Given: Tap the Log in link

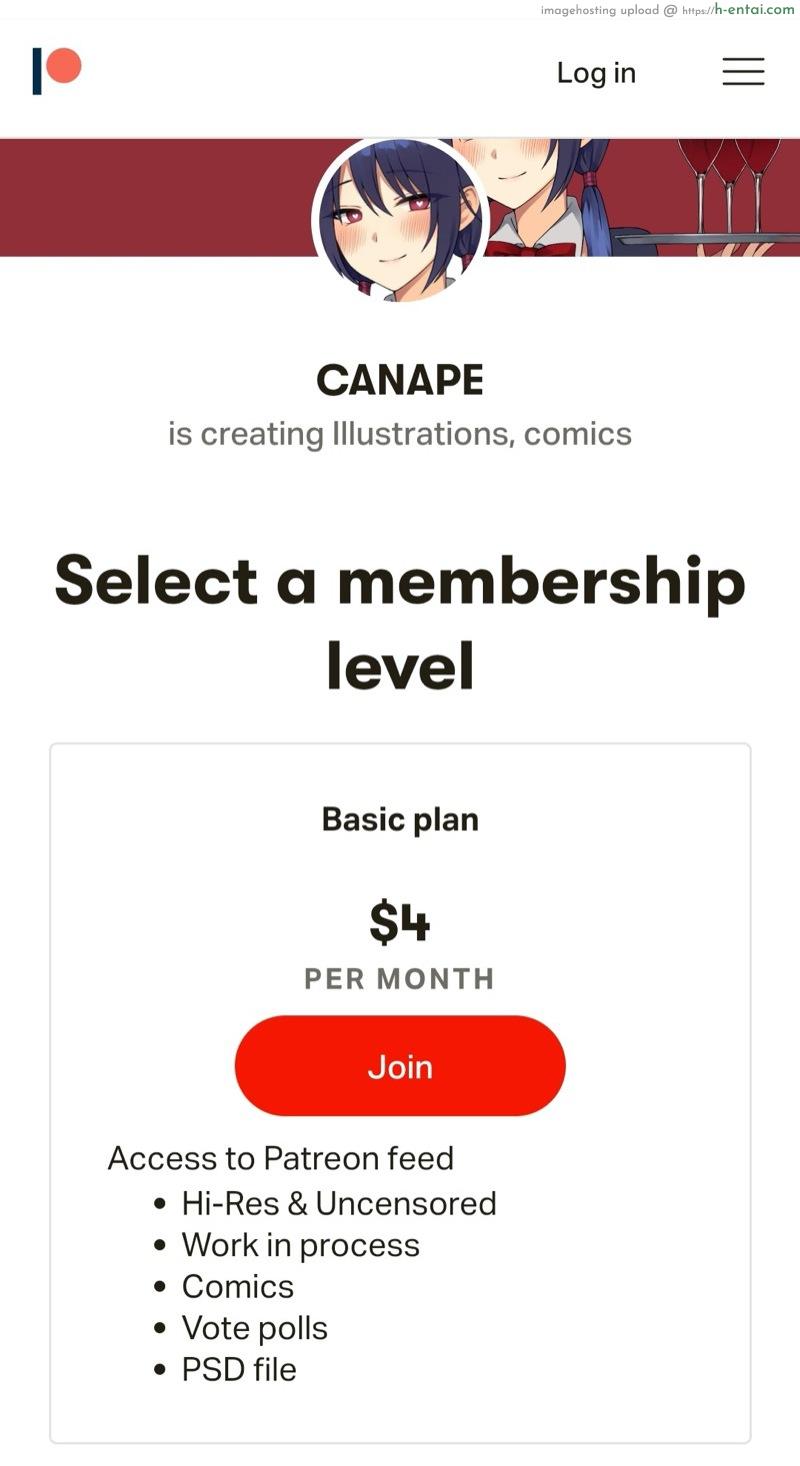Looking at the screenshot, I should point(596,73).
